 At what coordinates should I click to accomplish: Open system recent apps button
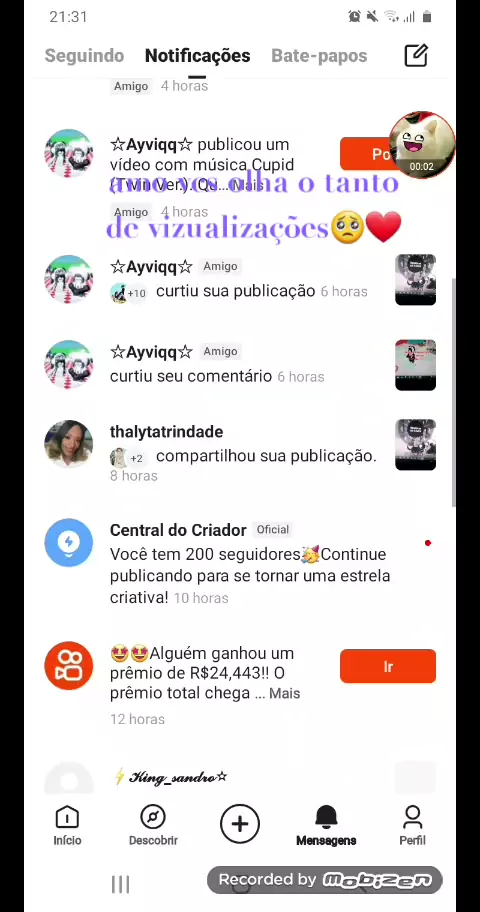click(120, 884)
